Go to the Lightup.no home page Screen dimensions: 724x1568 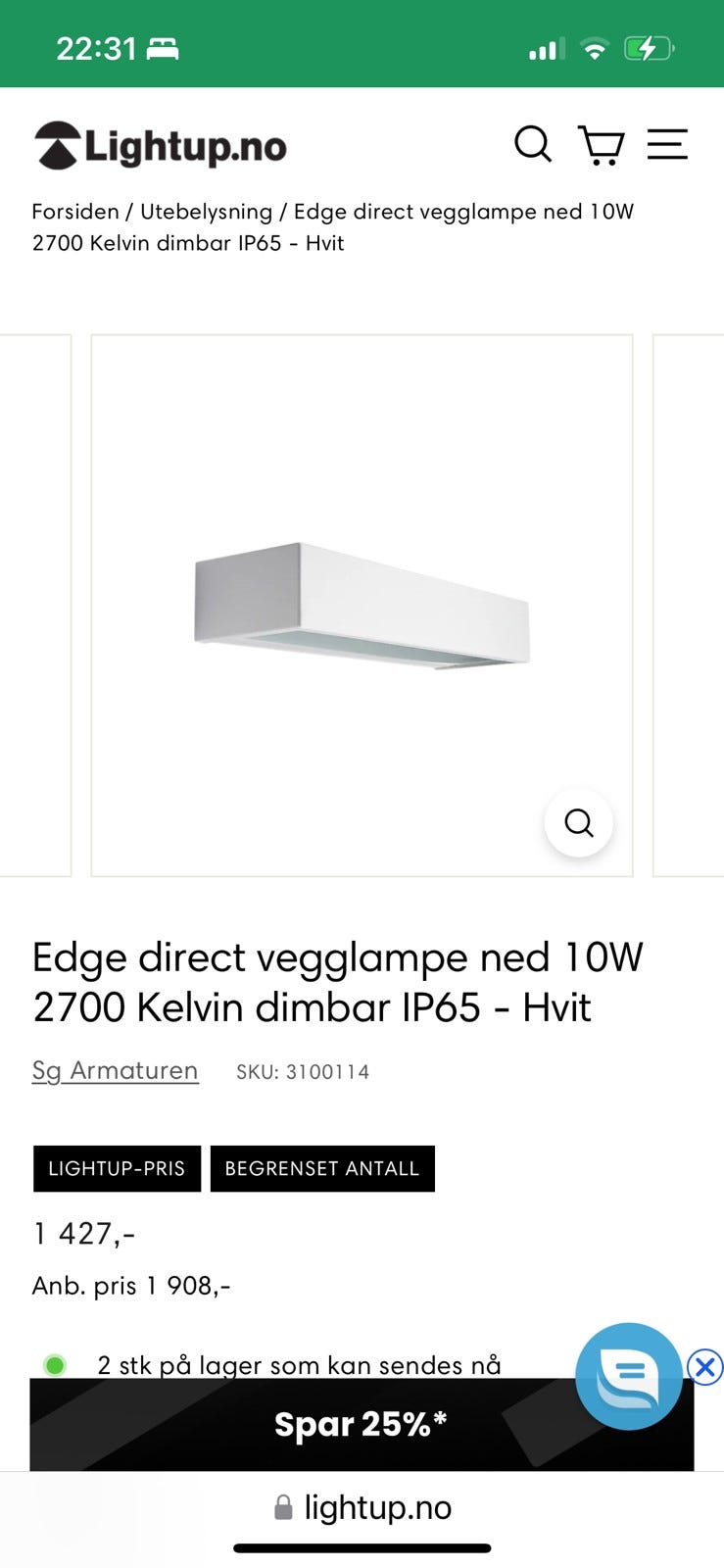point(161,146)
